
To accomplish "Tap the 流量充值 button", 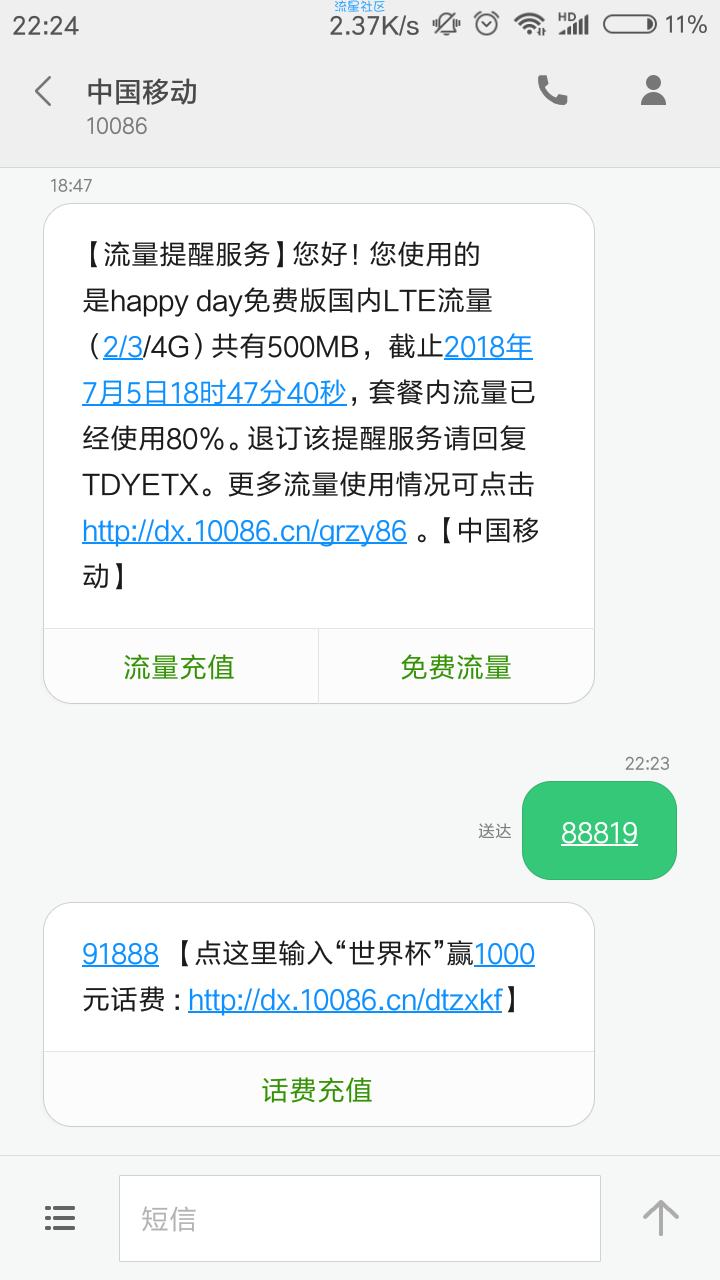I will 180,667.
